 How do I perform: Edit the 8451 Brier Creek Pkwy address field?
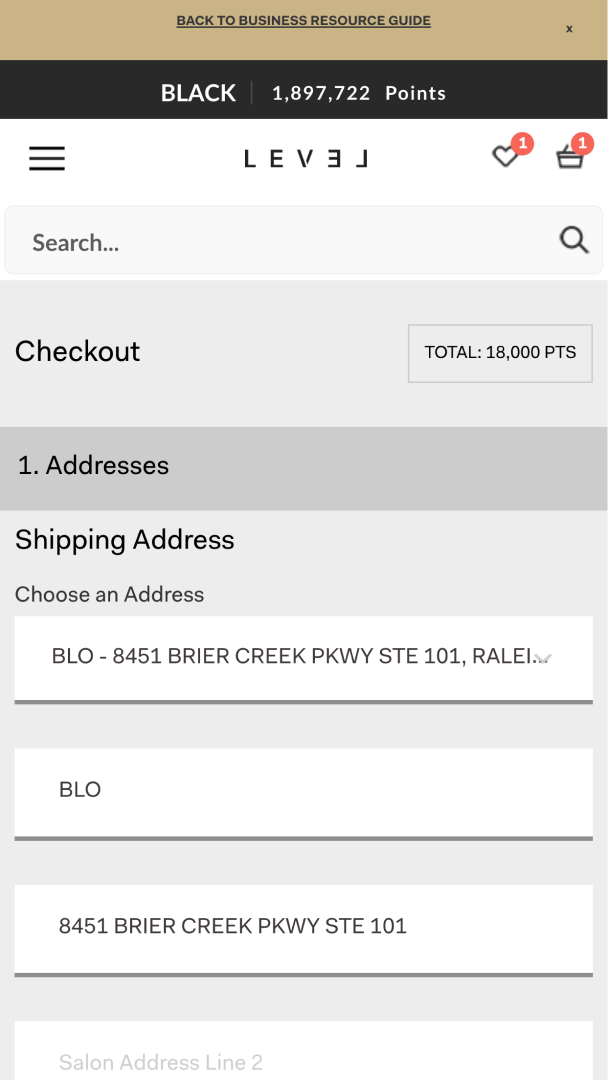(x=304, y=930)
